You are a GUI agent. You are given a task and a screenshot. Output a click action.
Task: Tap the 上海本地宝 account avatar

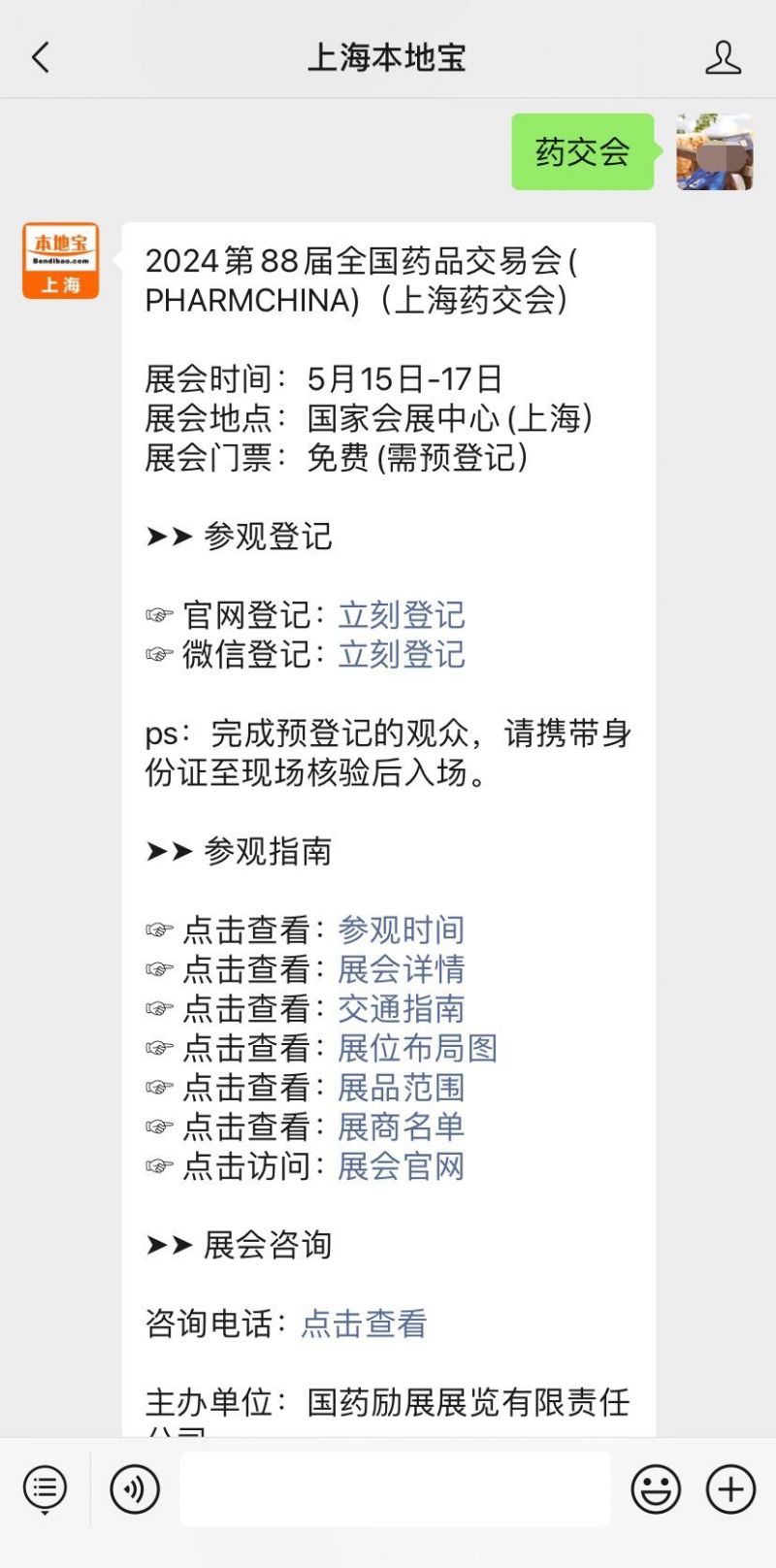[x=61, y=261]
